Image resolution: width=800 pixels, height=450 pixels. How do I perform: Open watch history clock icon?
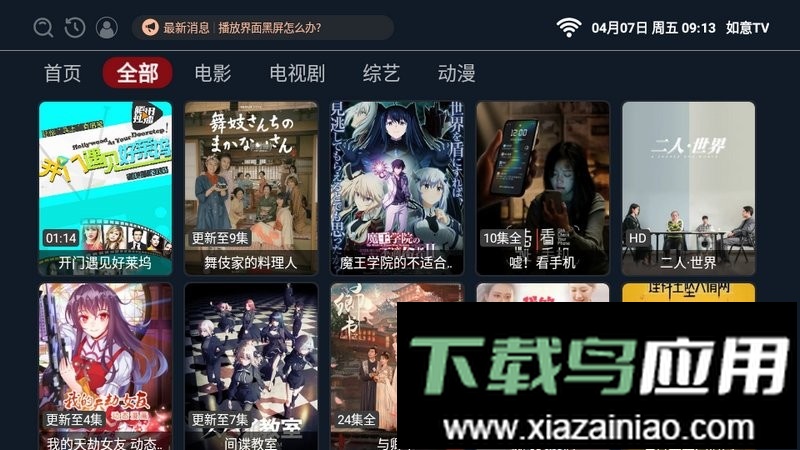click(74, 28)
